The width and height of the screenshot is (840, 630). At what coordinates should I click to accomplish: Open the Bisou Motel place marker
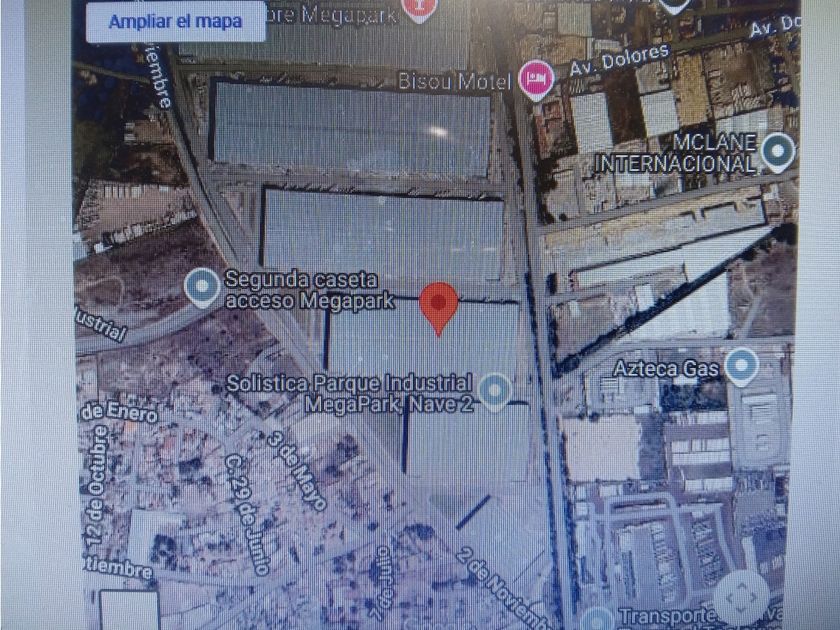point(536,80)
